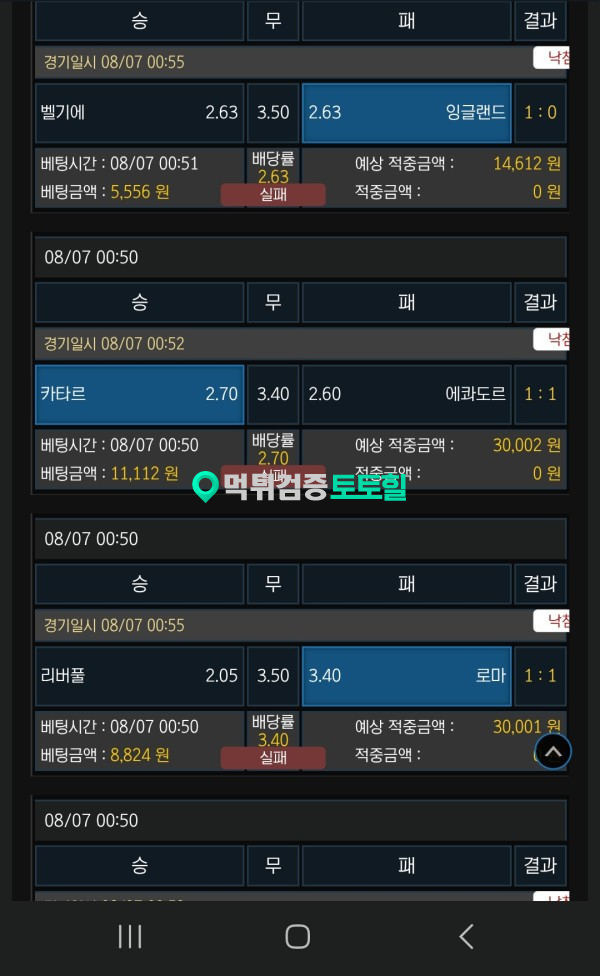Tap the scroll-to-top arrow button
The height and width of the screenshot is (976, 600).
[553, 751]
